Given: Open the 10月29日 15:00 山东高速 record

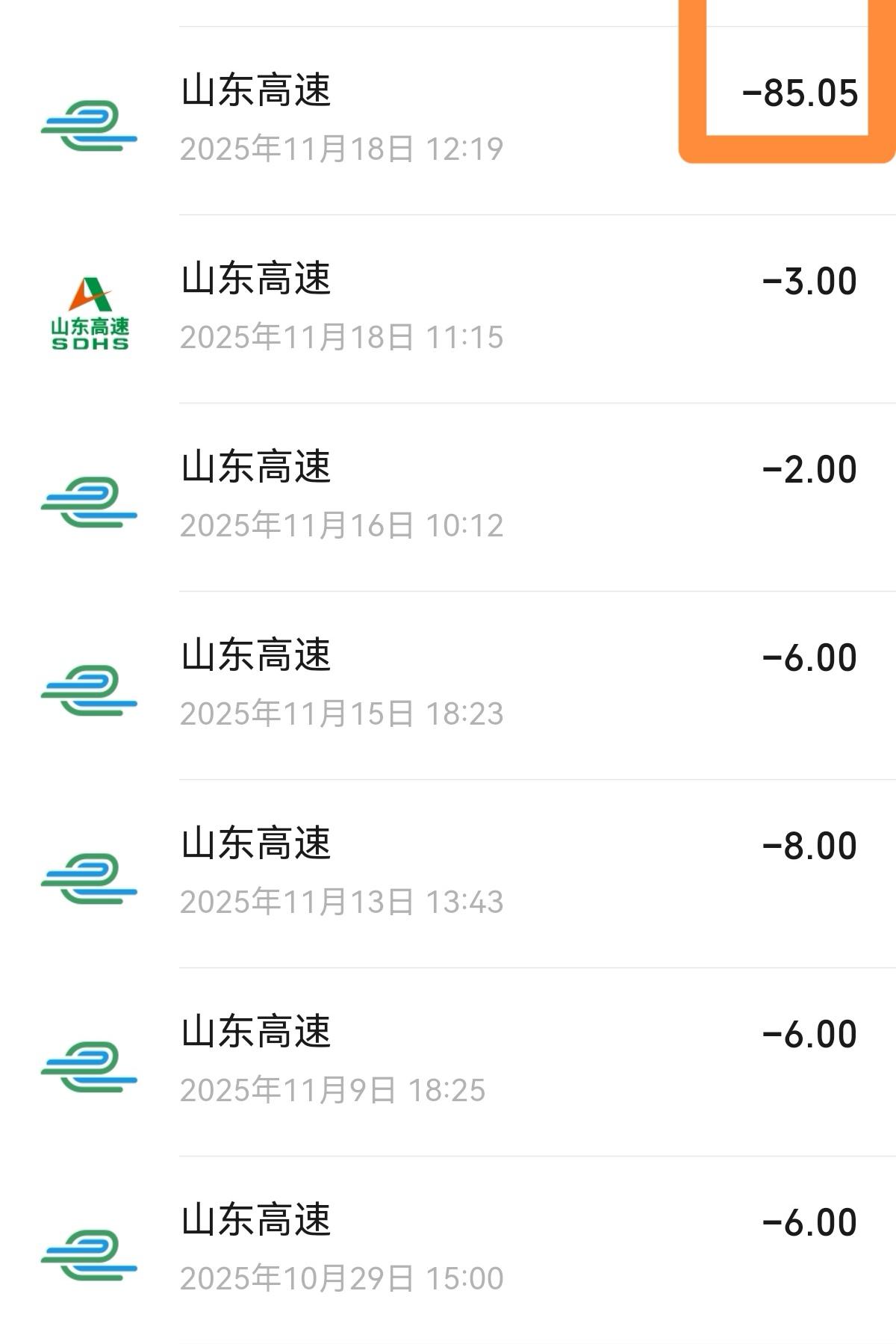Looking at the screenshot, I should 448,1249.
